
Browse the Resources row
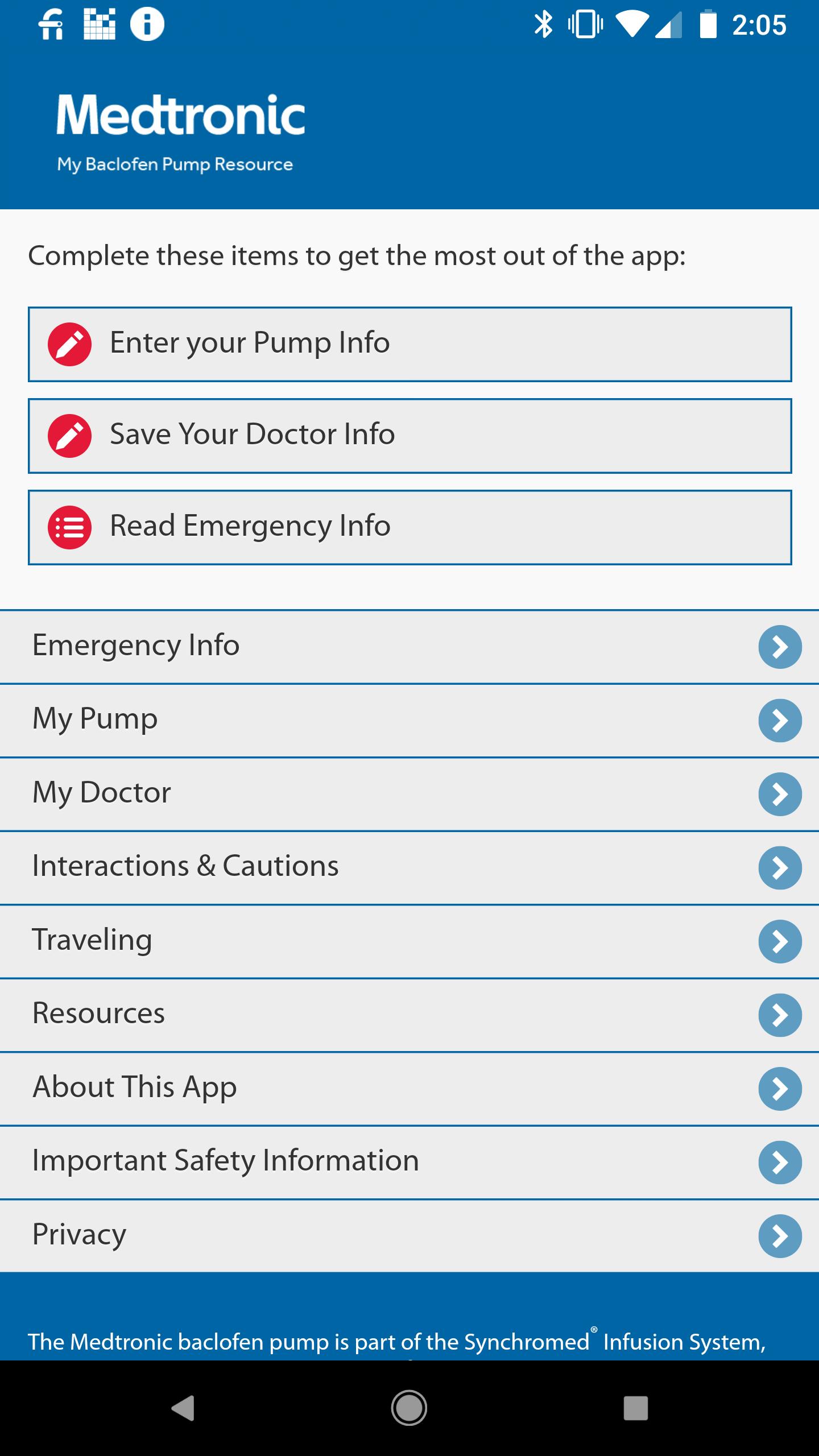click(409, 1015)
